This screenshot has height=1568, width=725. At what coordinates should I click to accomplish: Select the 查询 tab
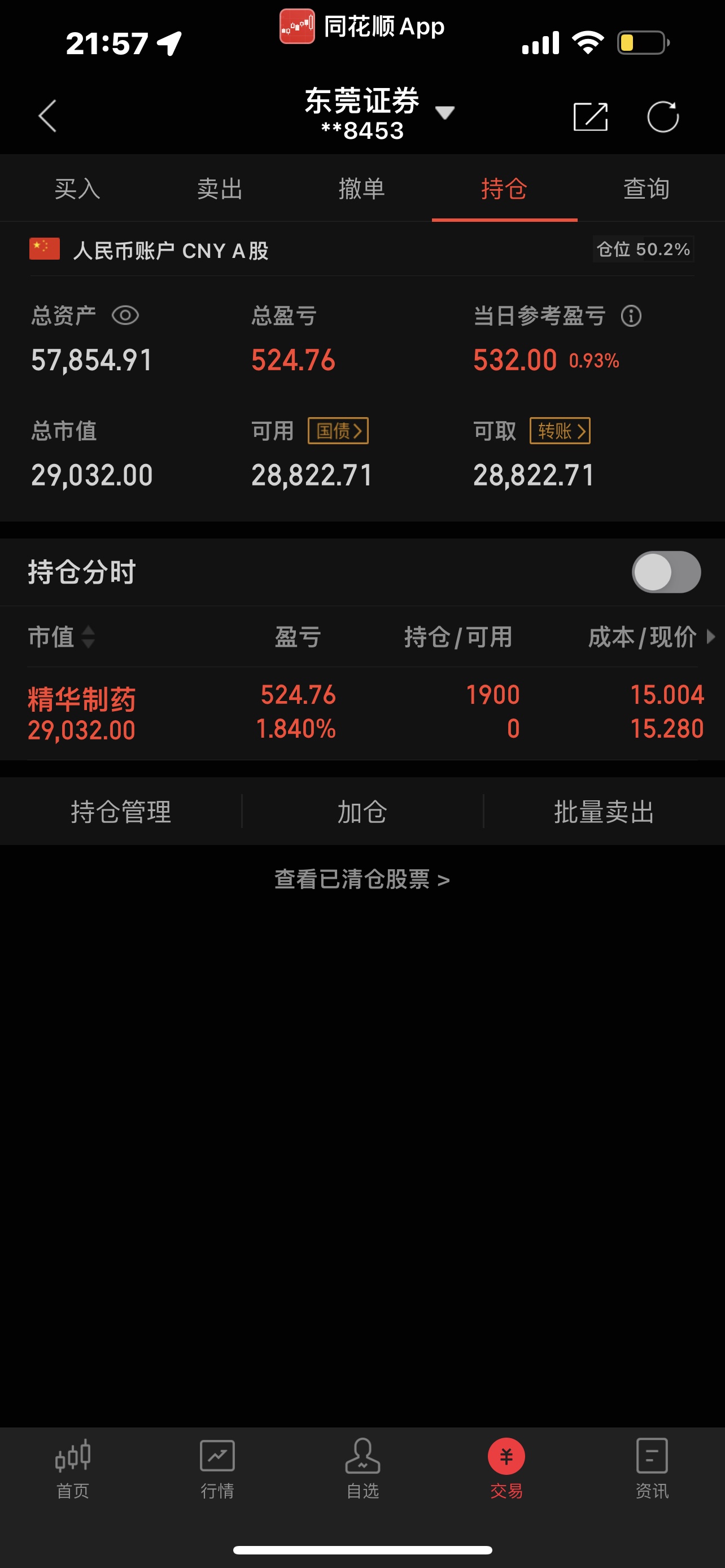[x=647, y=189]
